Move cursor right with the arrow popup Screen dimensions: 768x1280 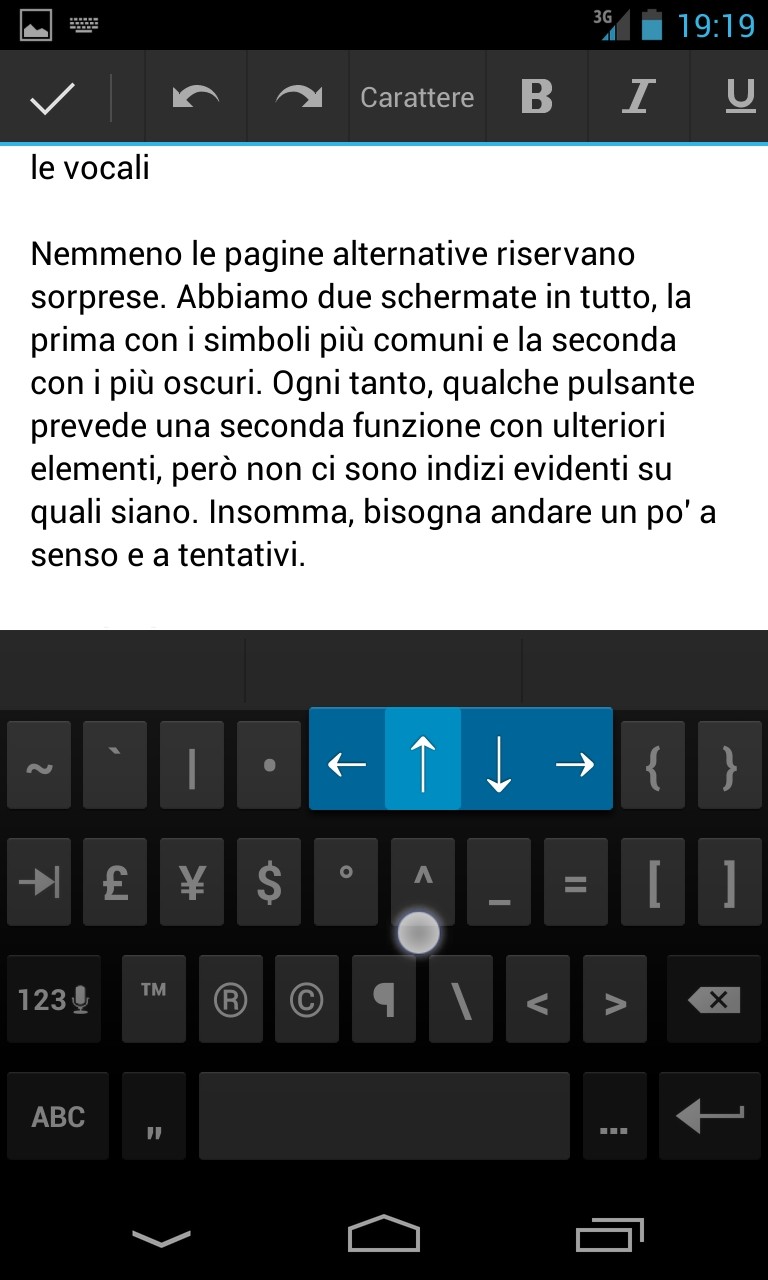click(574, 764)
